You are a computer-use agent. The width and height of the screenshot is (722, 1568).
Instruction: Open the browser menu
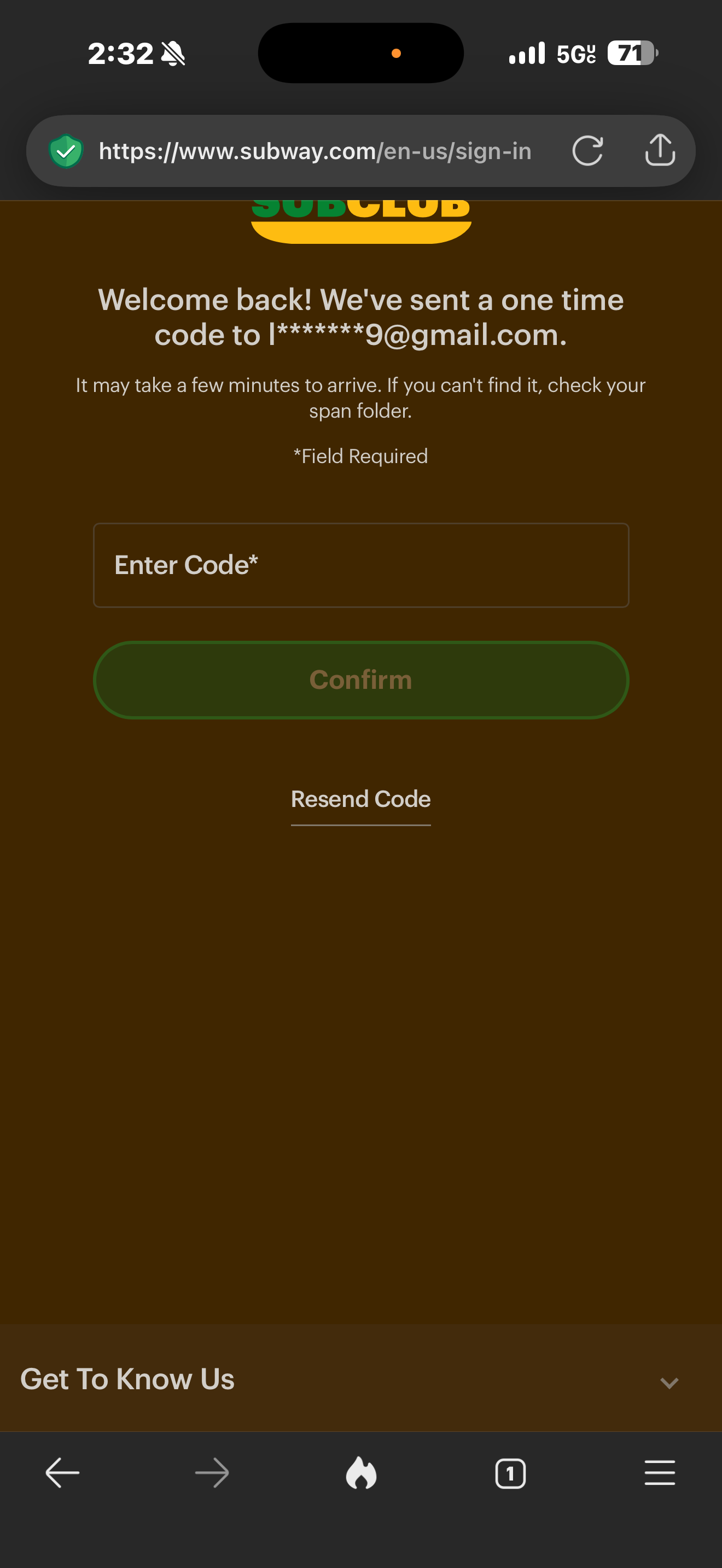(x=660, y=1473)
